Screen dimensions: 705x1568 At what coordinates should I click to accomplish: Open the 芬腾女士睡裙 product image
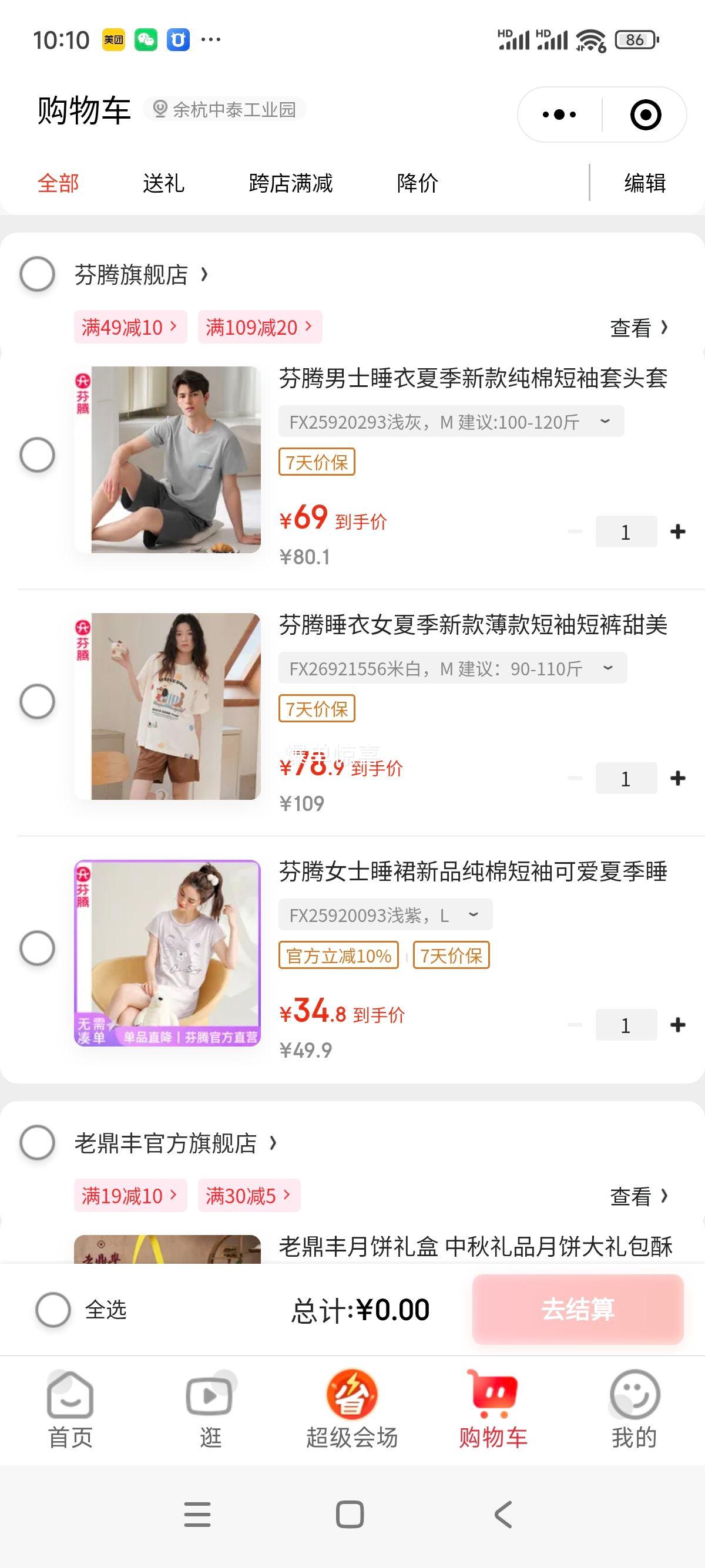click(167, 953)
